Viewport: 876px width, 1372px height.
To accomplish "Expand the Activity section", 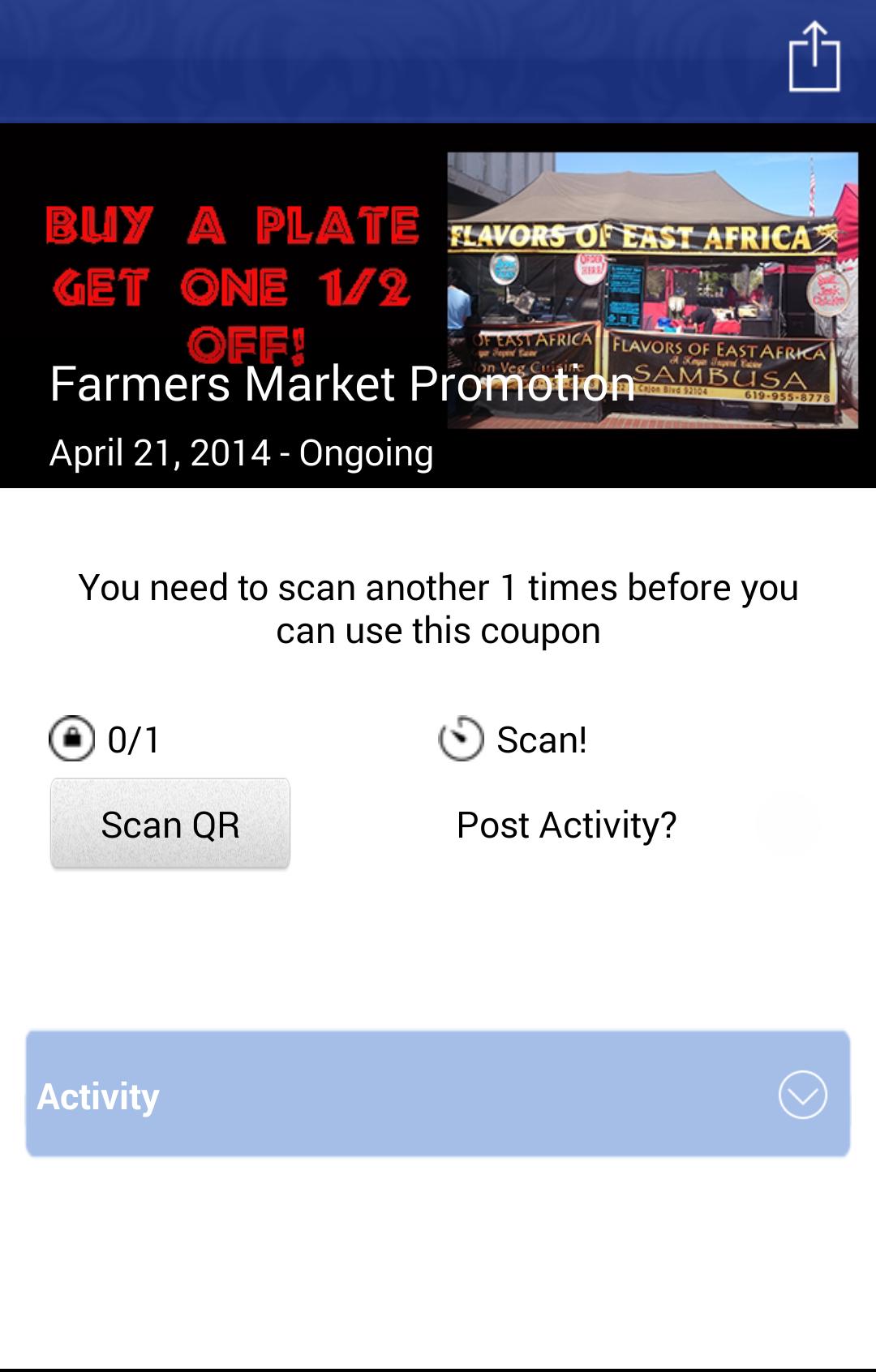I will [802, 1094].
